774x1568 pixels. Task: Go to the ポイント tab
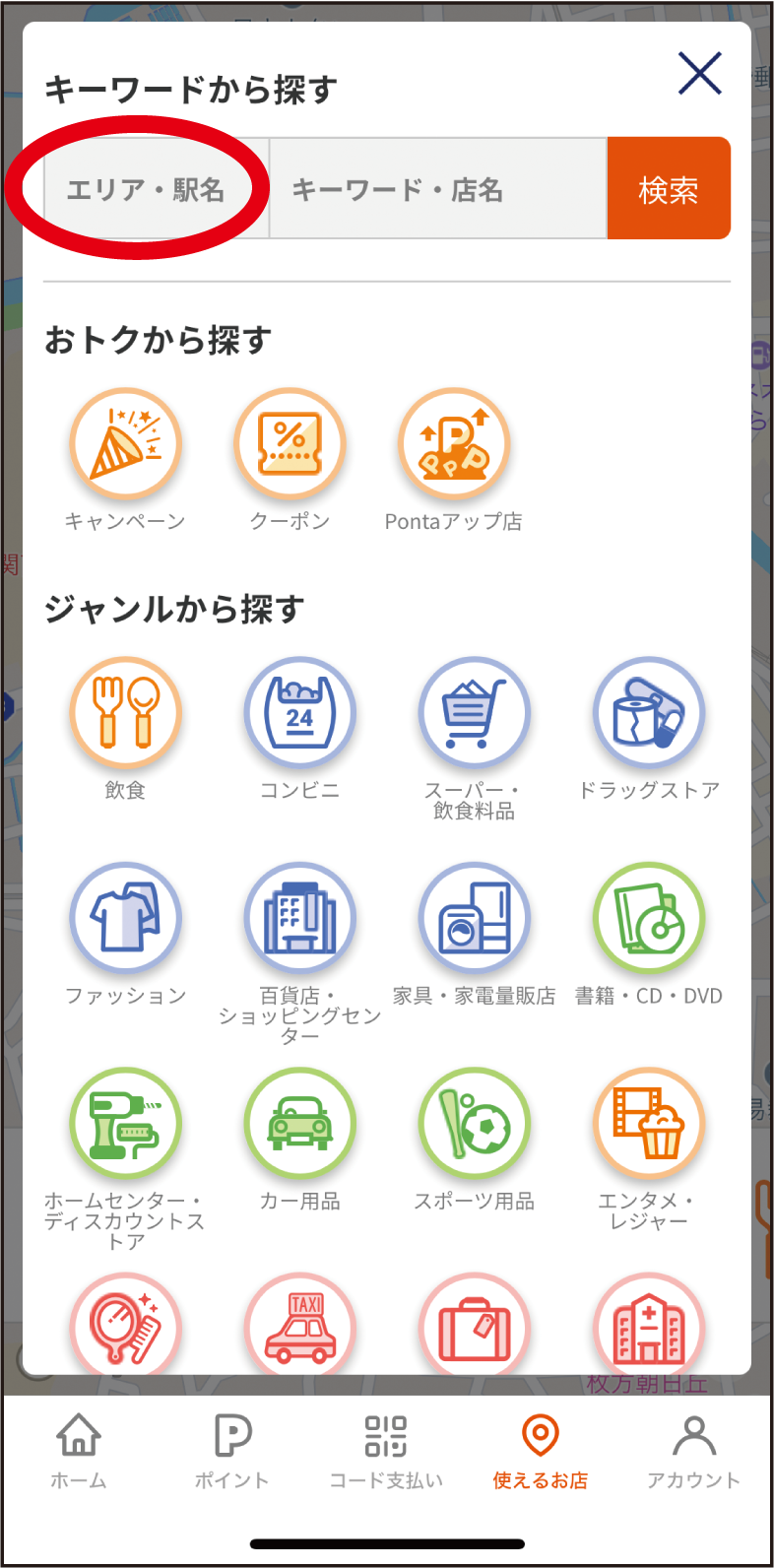click(231, 1451)
